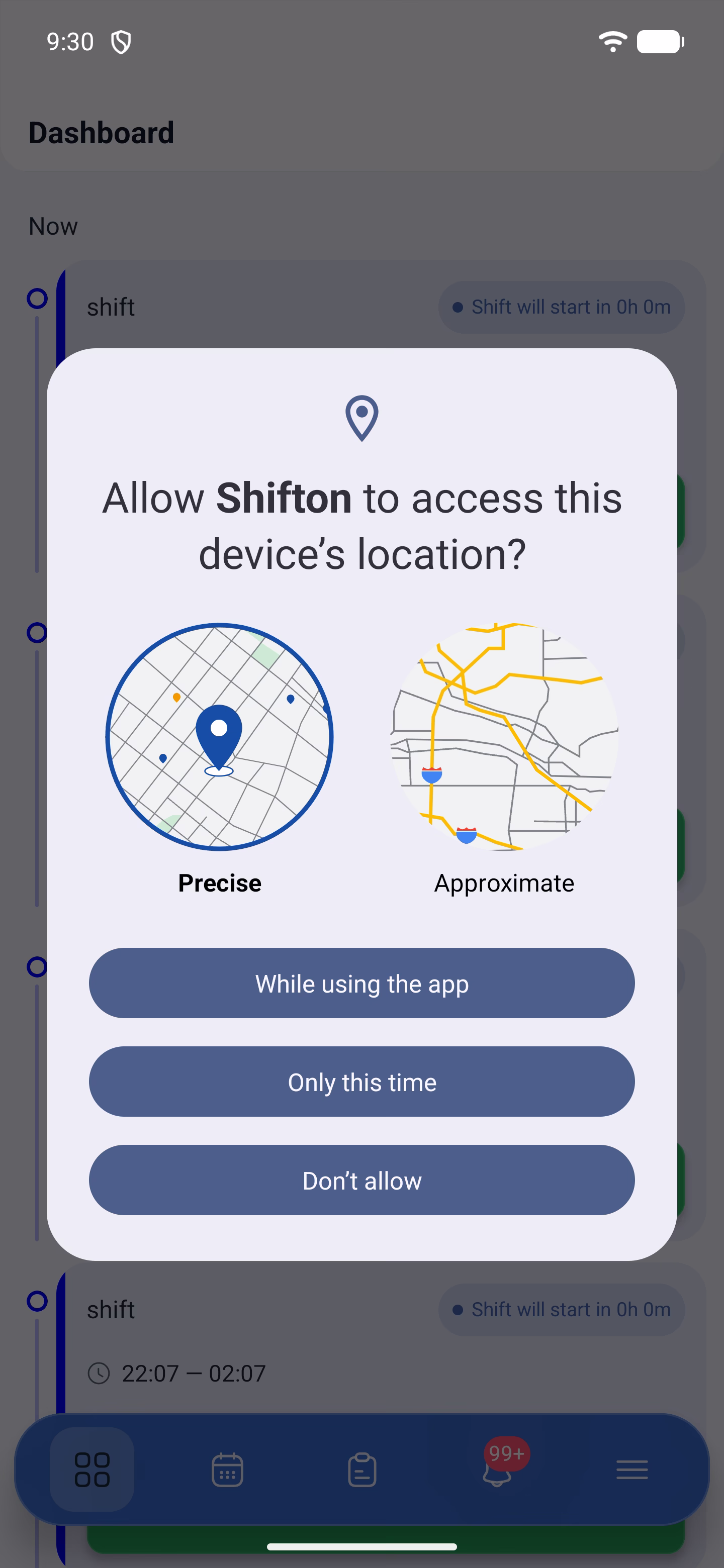Grant location only this time
724x1568 pixels.
pyautogui.click(x=361, y=1082)
